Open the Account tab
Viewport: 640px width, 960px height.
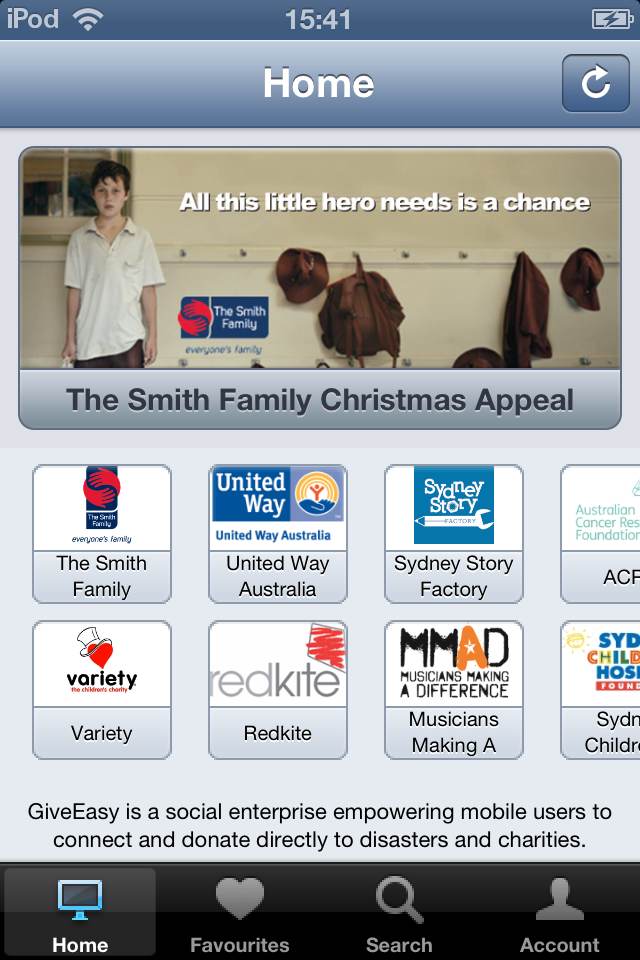click(559, 914)
